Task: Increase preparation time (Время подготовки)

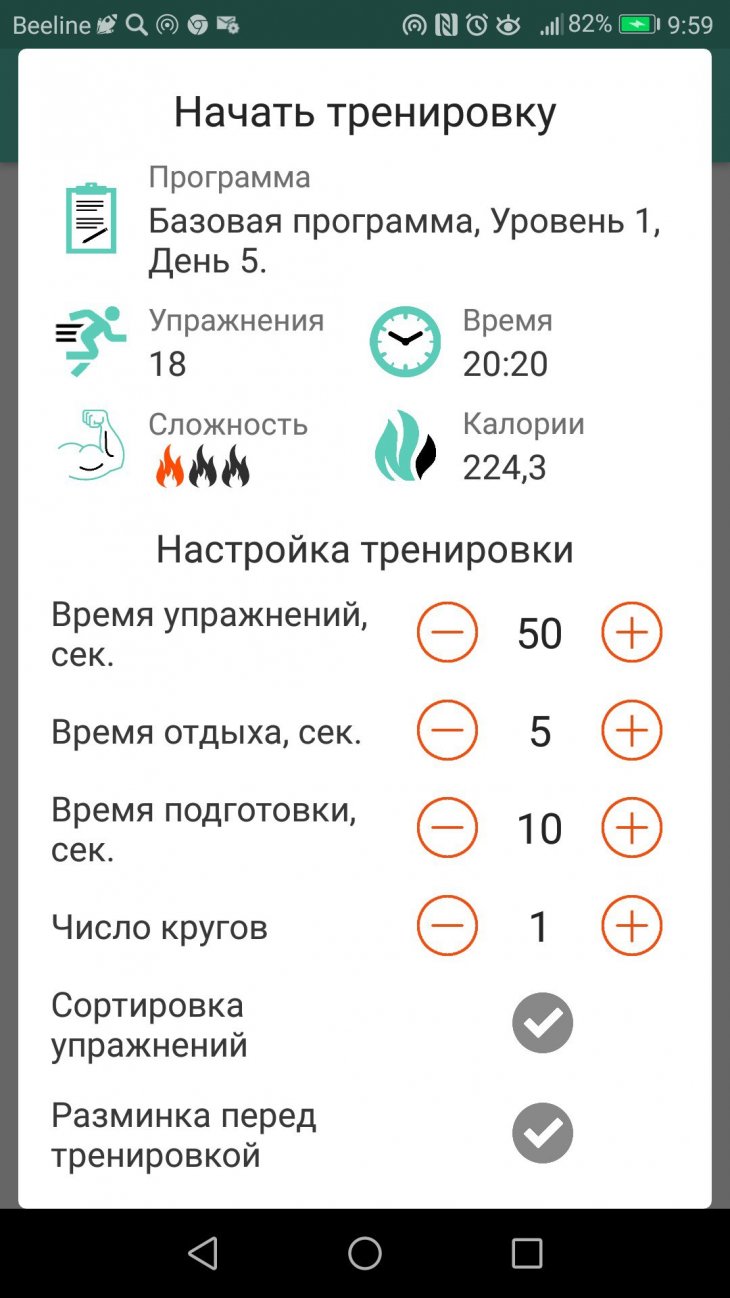Action: click(x=631, y=828)
